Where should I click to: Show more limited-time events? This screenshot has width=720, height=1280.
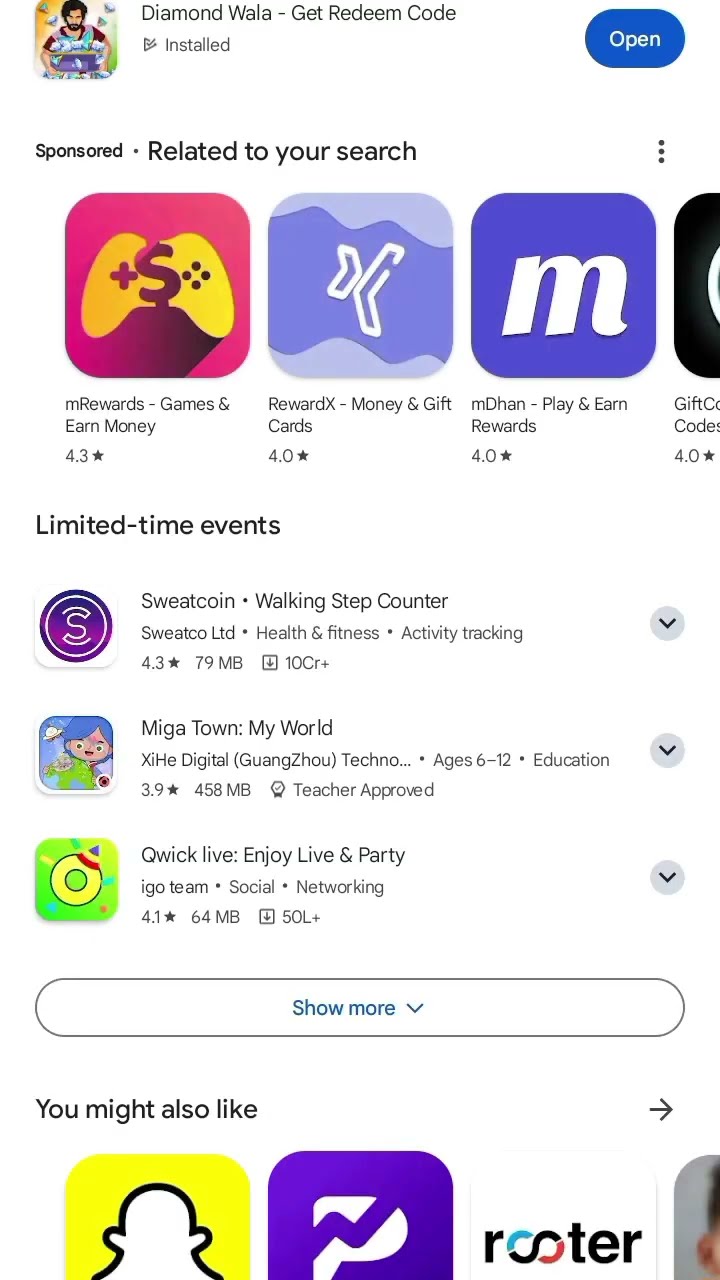359,1008
